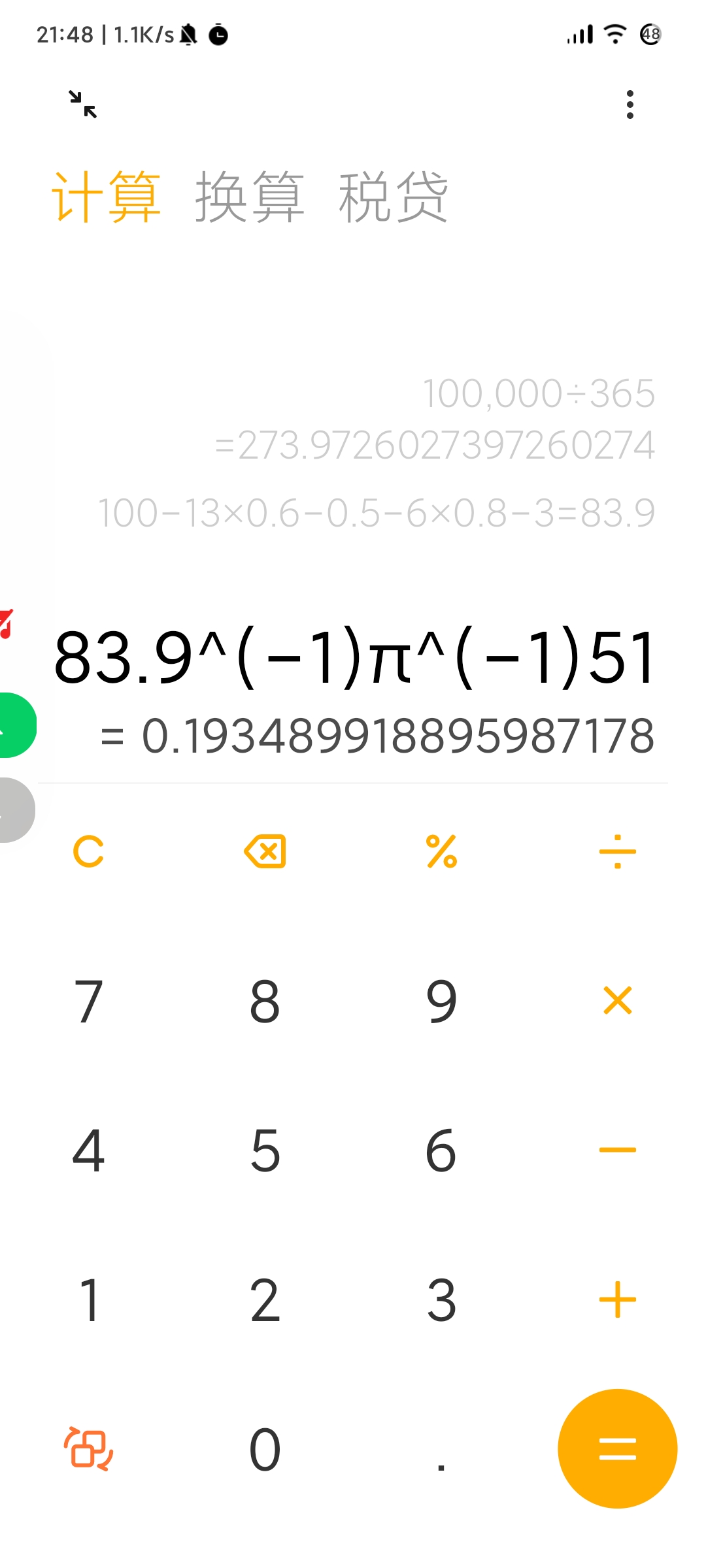Tap the plus operator
706x1568 pixels.
[618, 1299]
